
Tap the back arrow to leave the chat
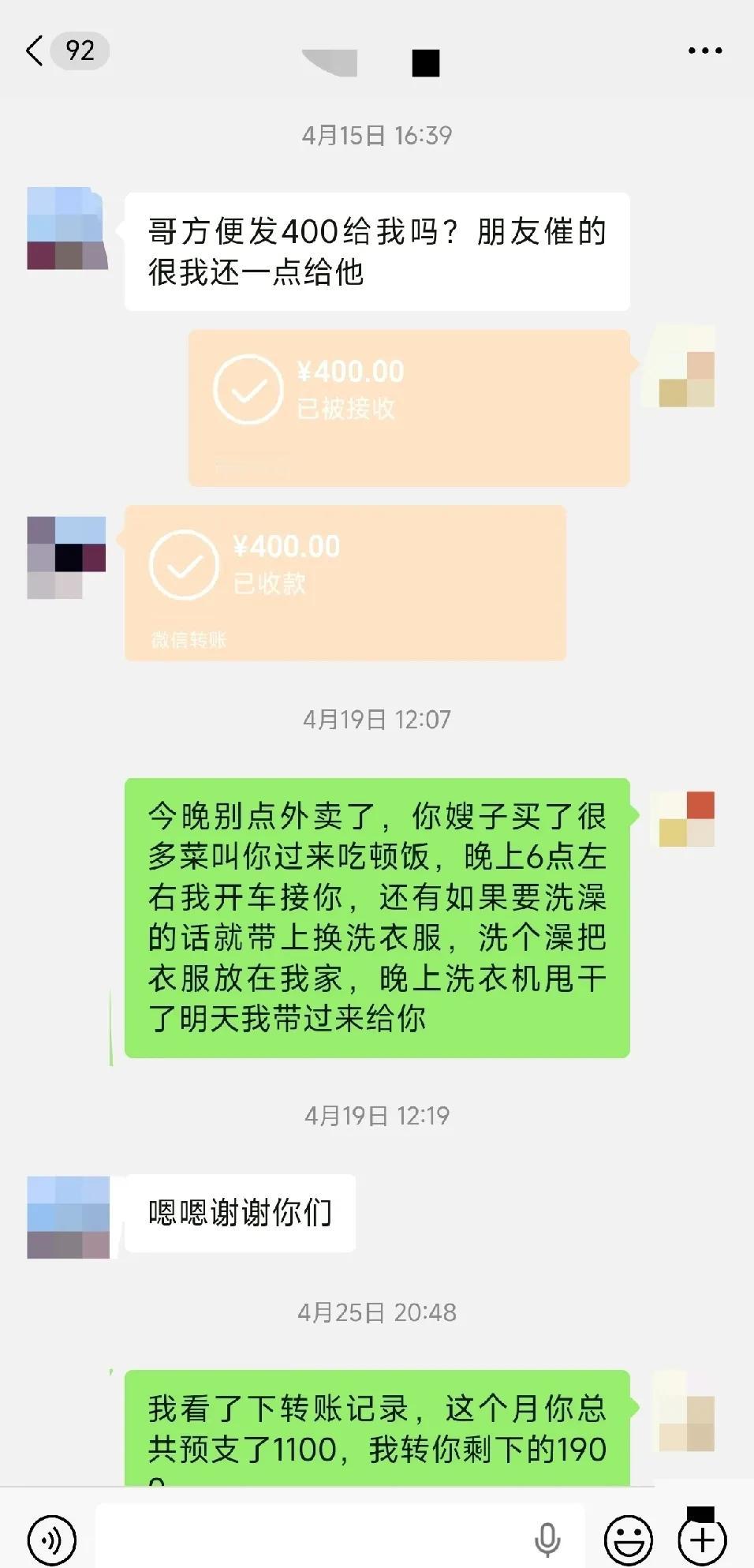[33, 50]
